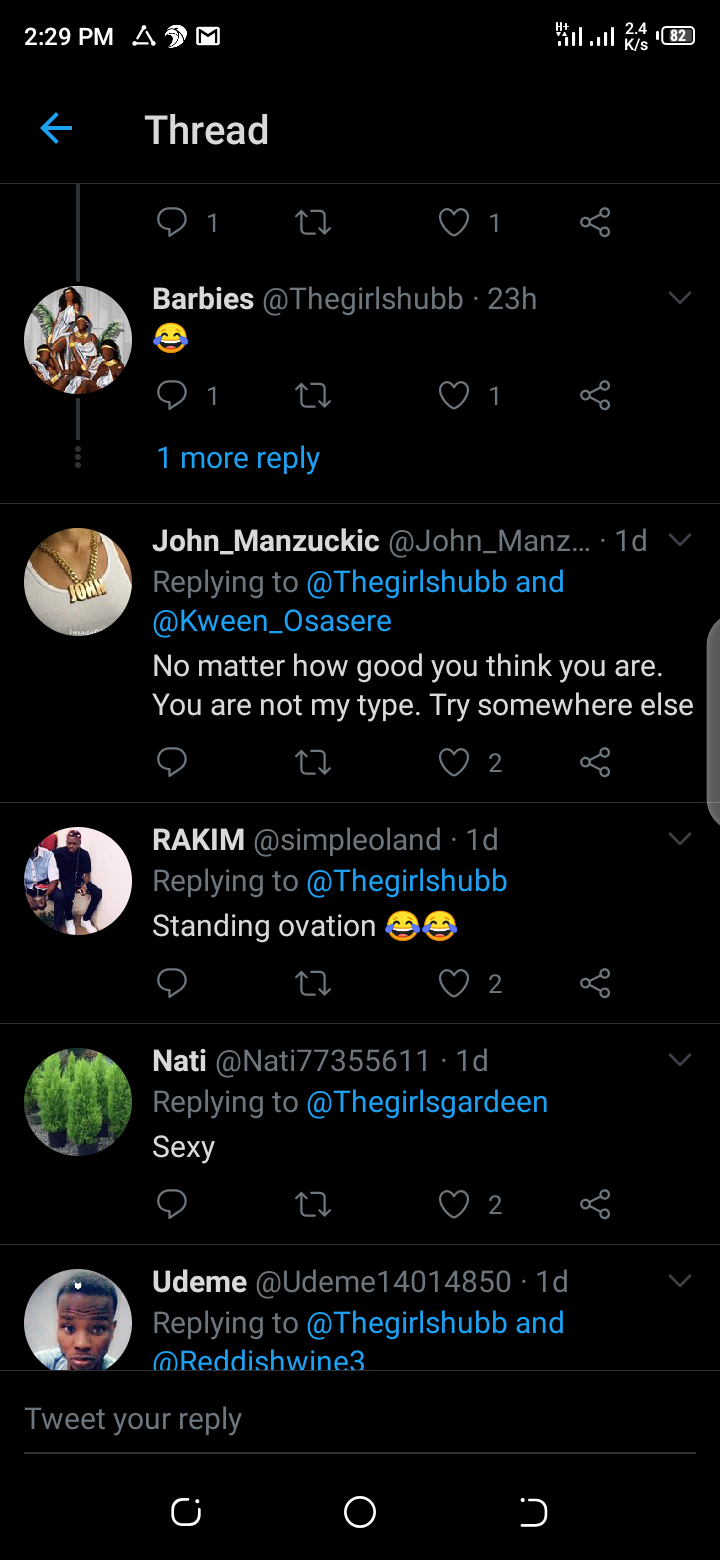720x1560 pixels.
Task: Open the dropdown on Udeme's tweet
Action: tap(680, 1281)
